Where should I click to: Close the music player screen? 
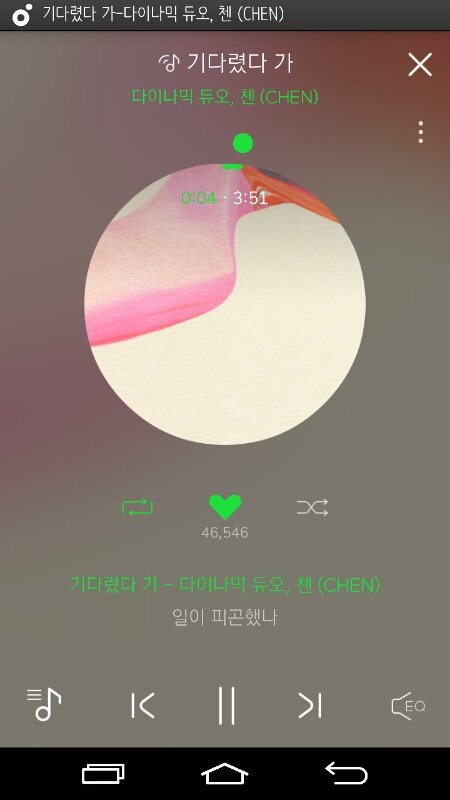pos(420,65)
